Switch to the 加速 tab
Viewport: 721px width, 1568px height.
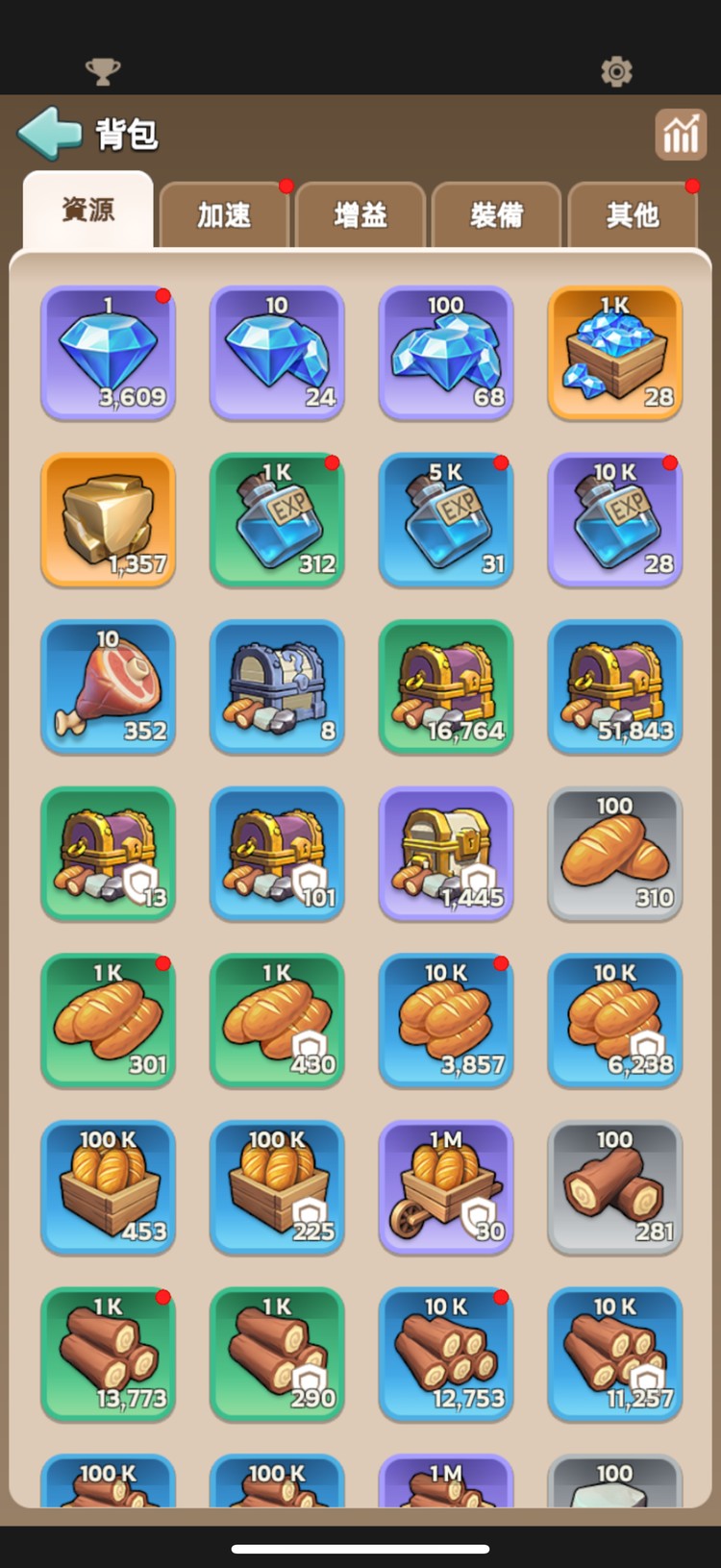point(224,214)
